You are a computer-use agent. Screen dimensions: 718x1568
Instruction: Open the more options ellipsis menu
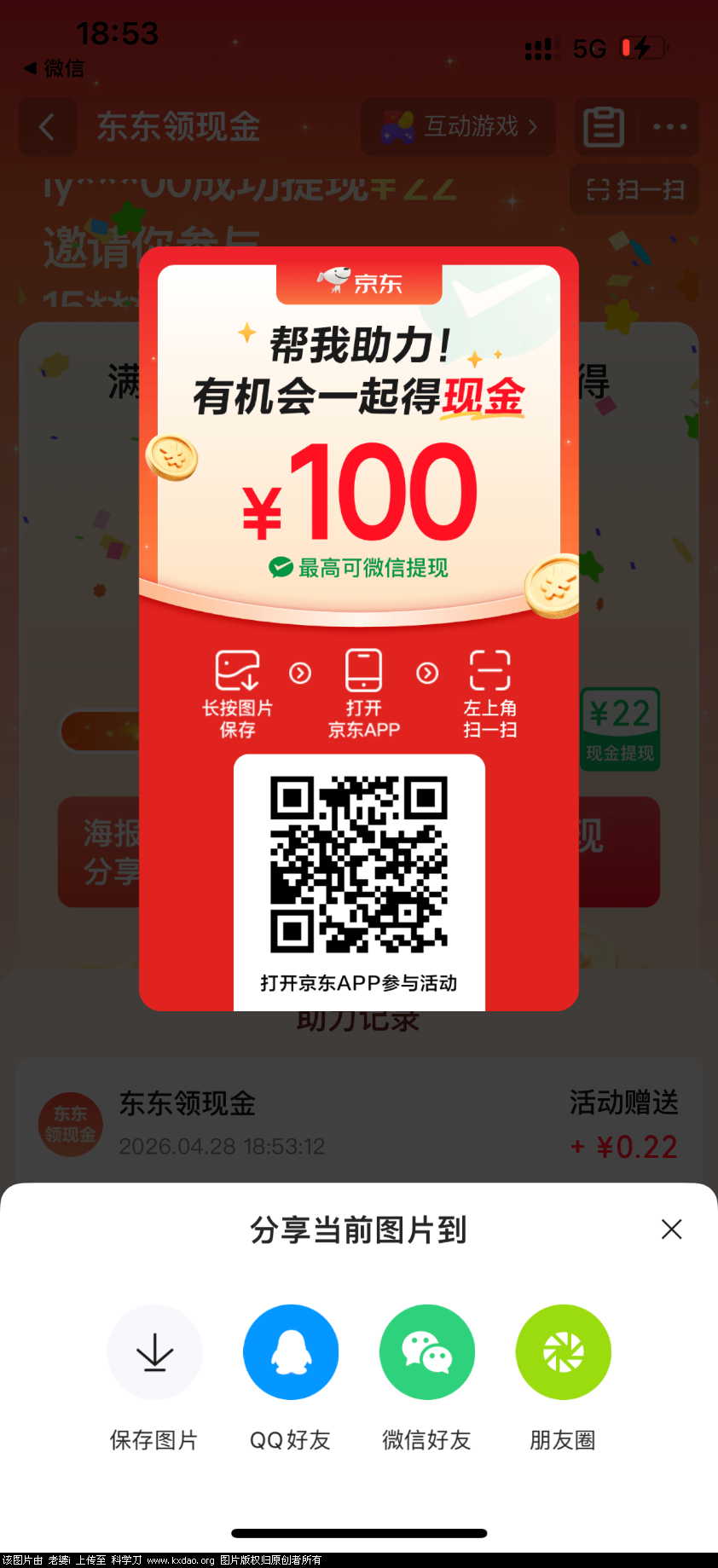(670, 126)
